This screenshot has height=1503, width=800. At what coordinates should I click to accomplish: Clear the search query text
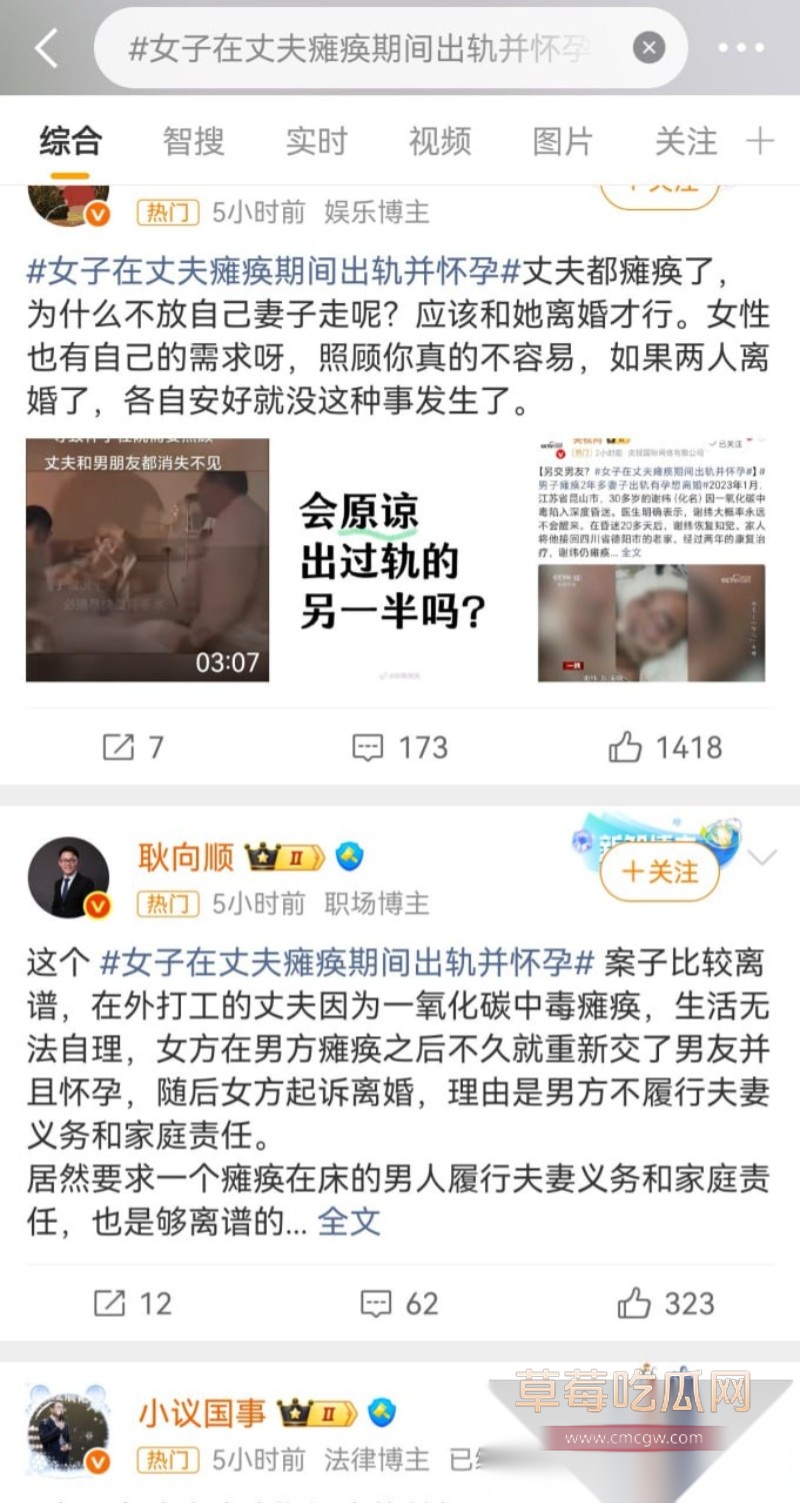point(649,48)
